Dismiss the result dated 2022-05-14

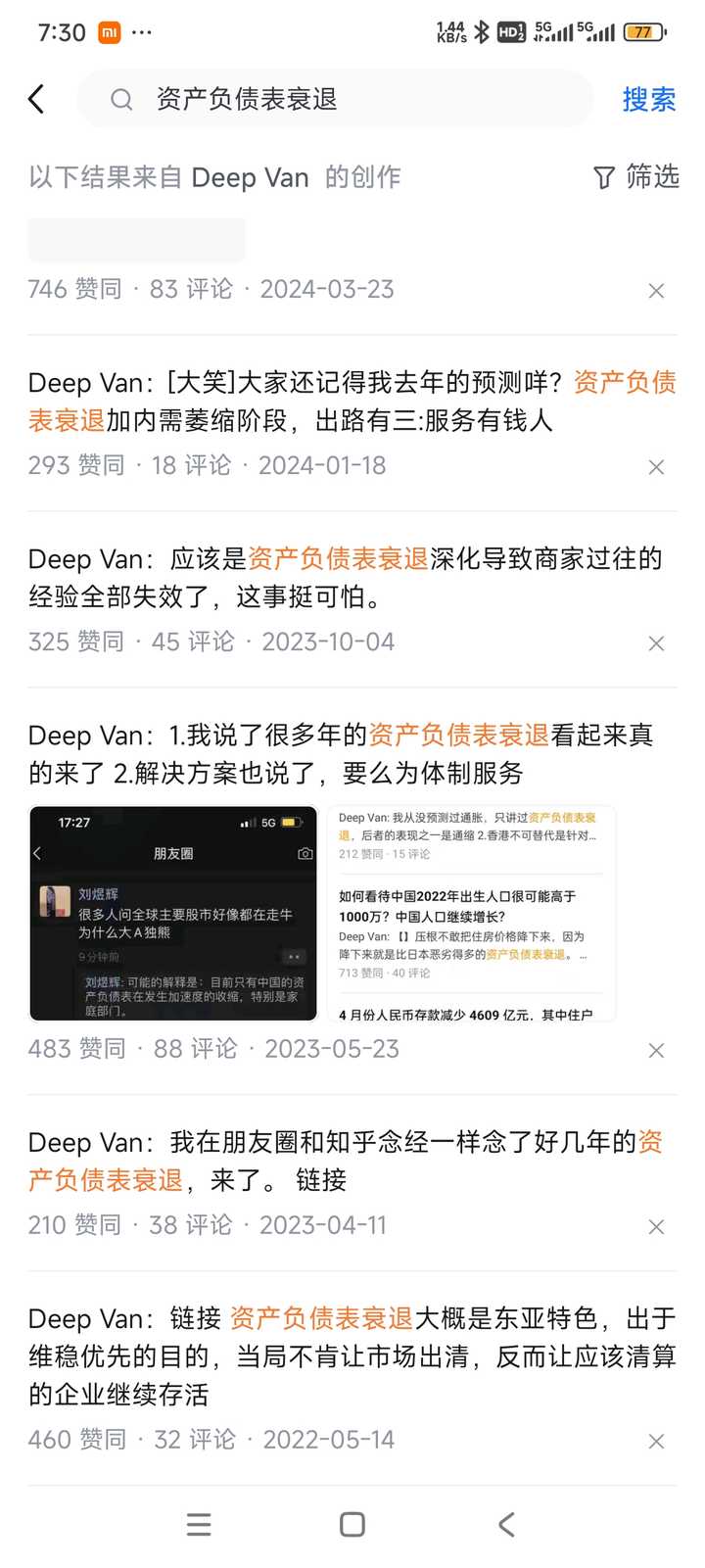click(656, 1442)
